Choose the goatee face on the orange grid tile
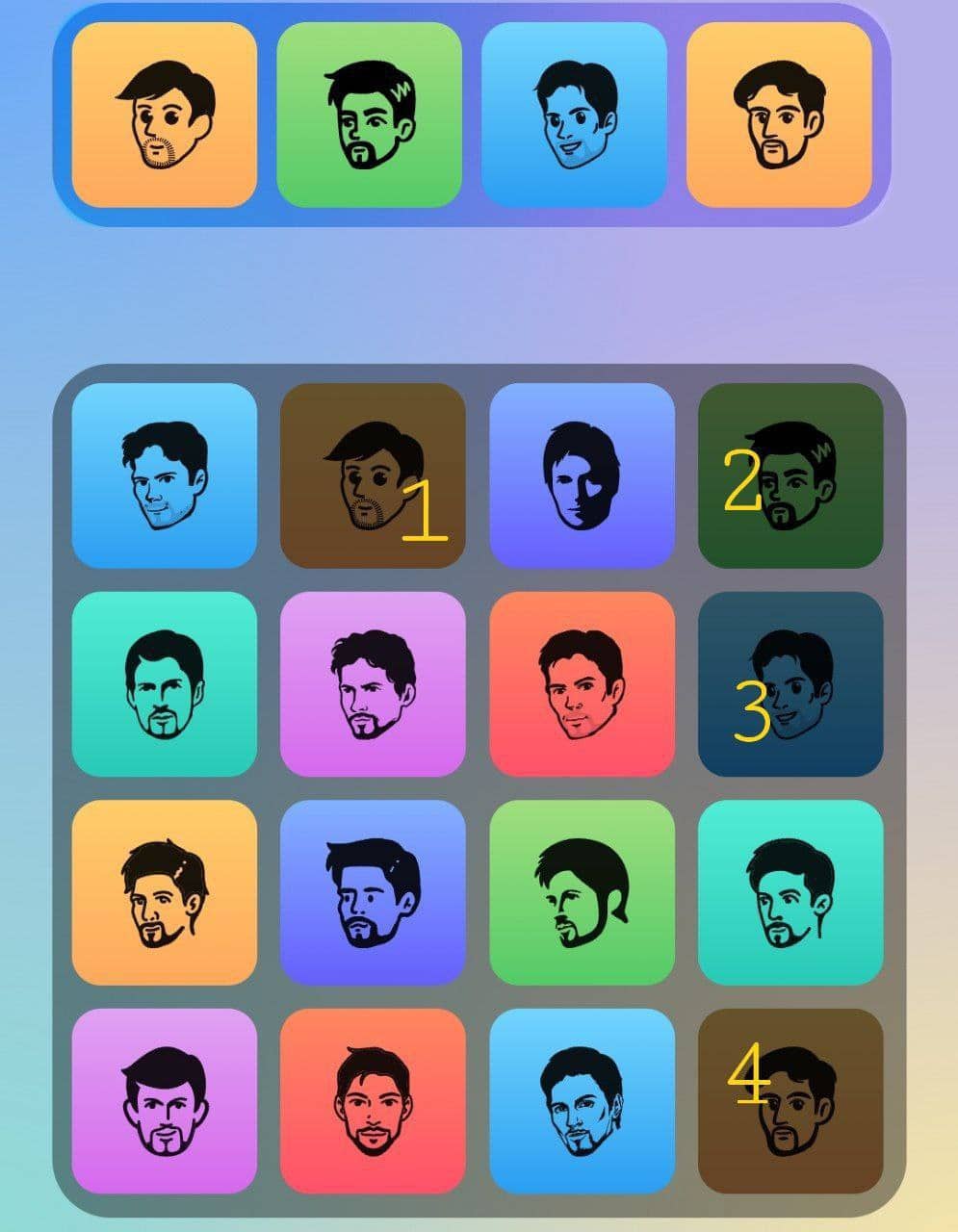Image resolution: width=958 pixels, height=1232 pixels. point(164,892)
